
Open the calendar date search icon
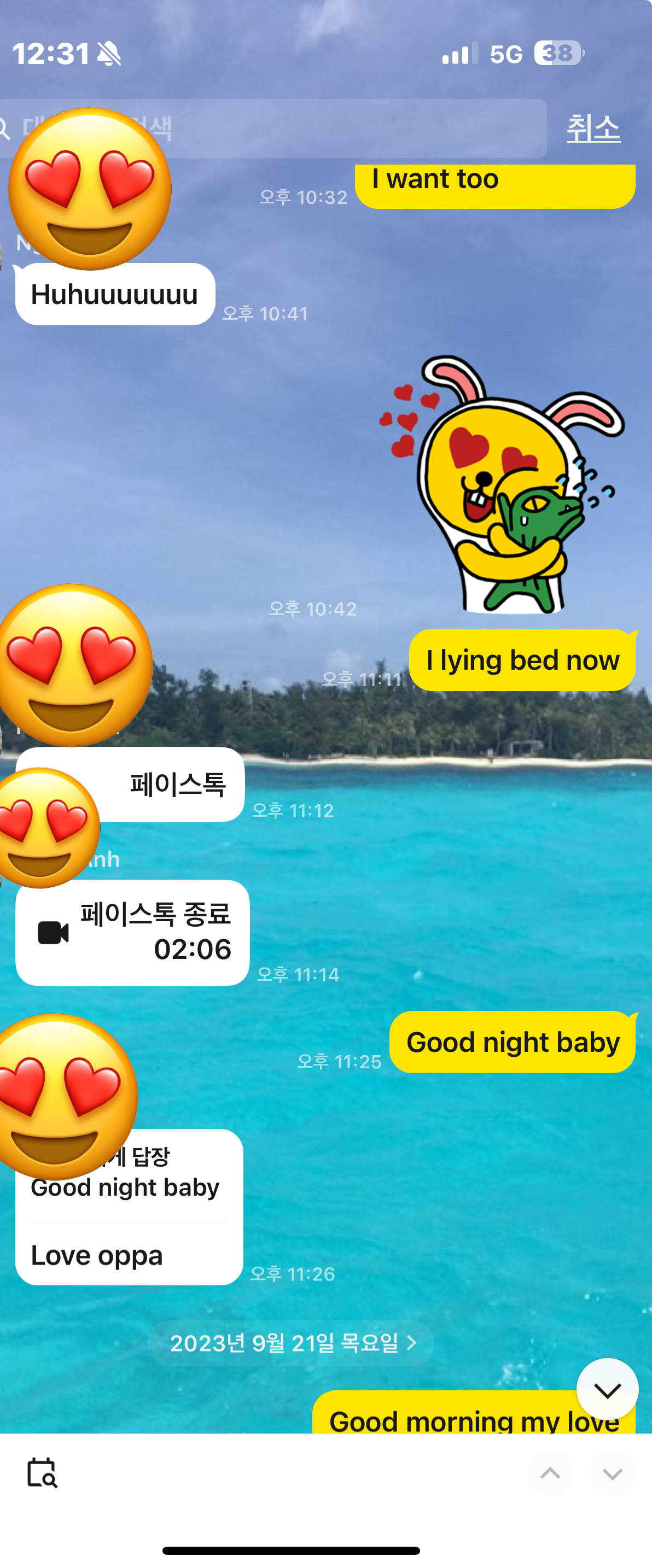point(42,1473)
